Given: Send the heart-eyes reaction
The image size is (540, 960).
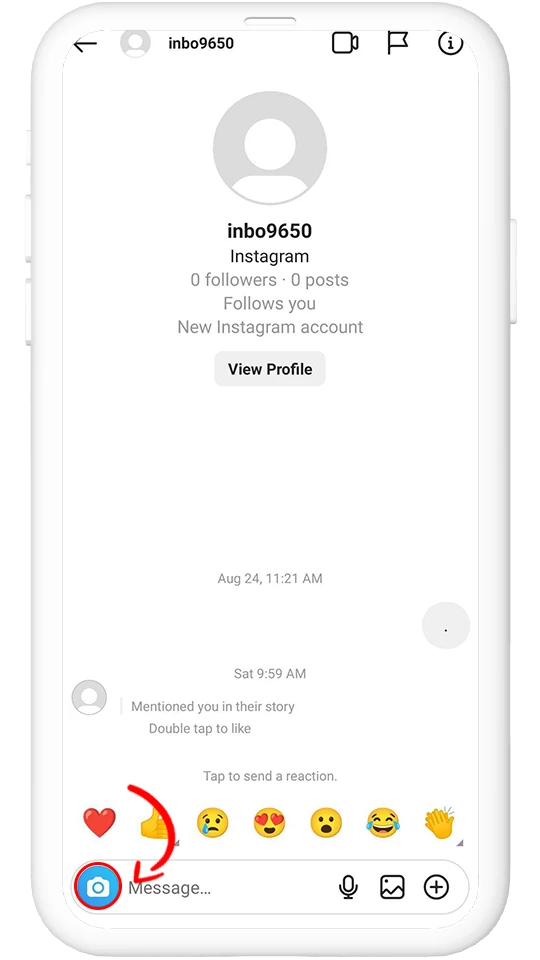Looking at the screenshot, I should pos(269,822).
